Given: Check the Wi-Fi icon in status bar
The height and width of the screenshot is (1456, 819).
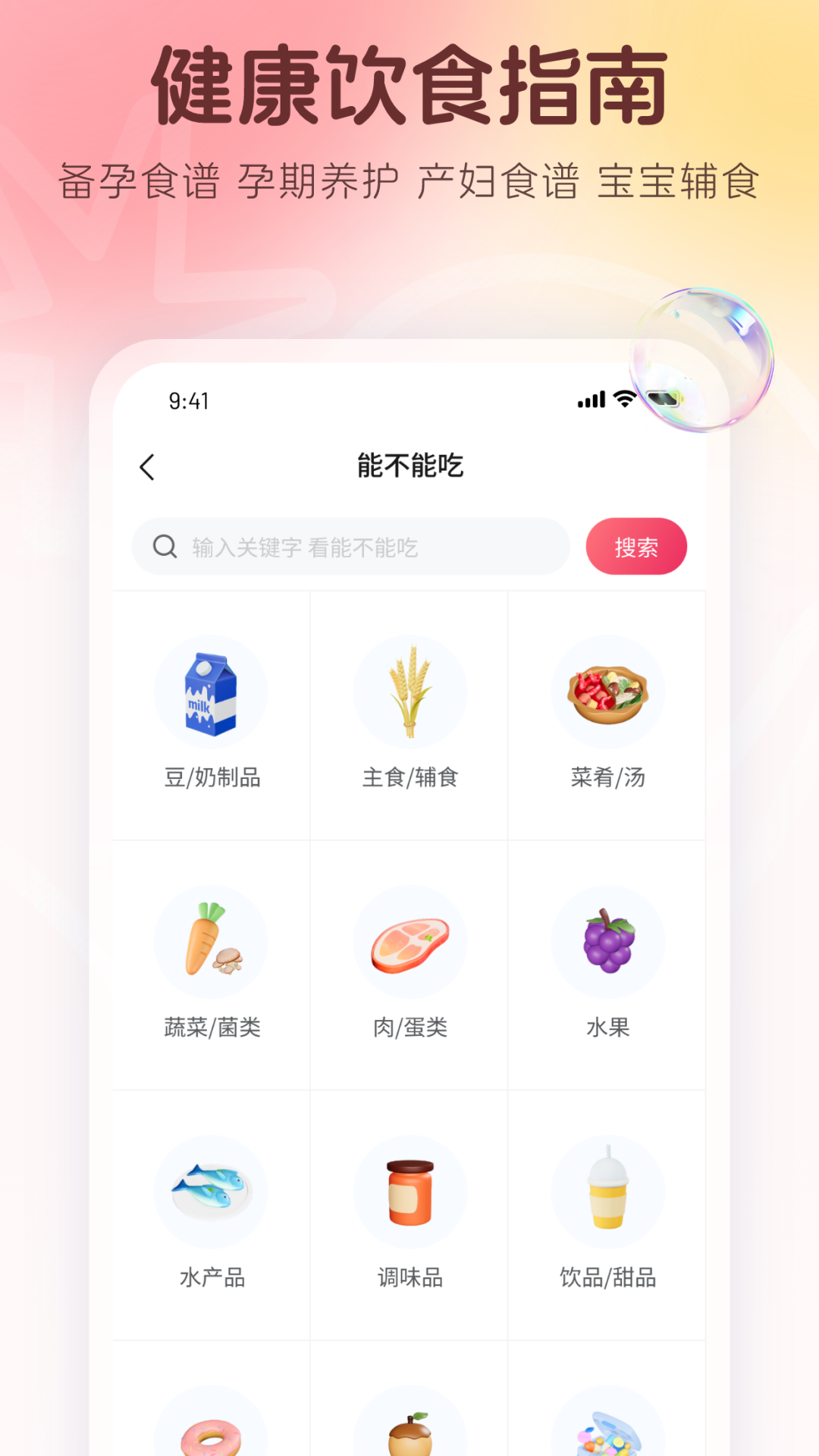Looking at the screenshot, I should click(x=623, y=399).
